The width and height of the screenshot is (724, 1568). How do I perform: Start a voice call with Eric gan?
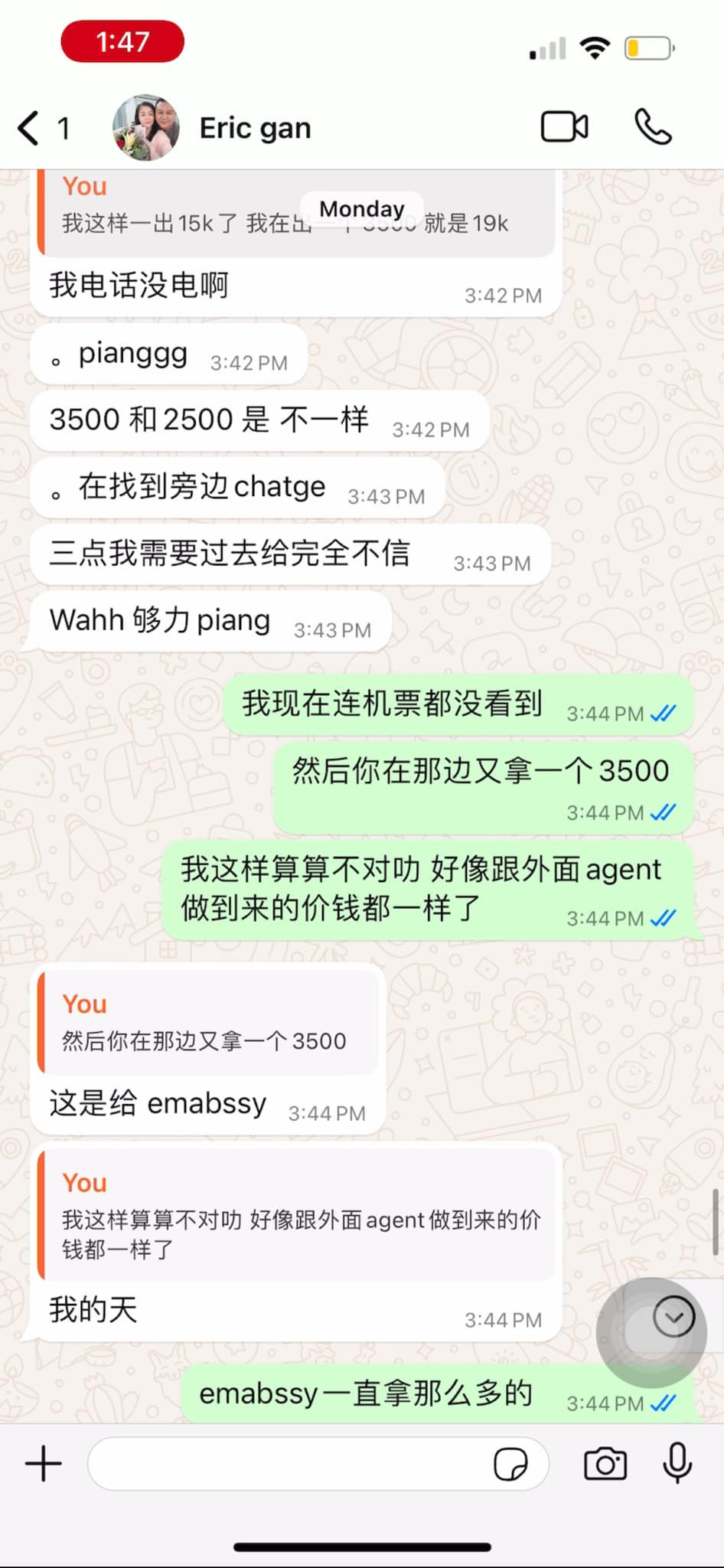click(653, 127)
